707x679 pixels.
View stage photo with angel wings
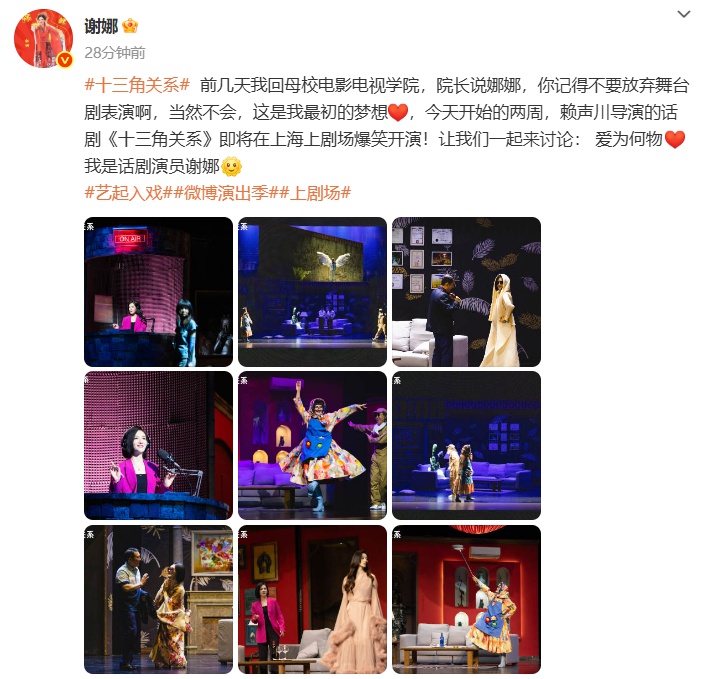[312, 291]
